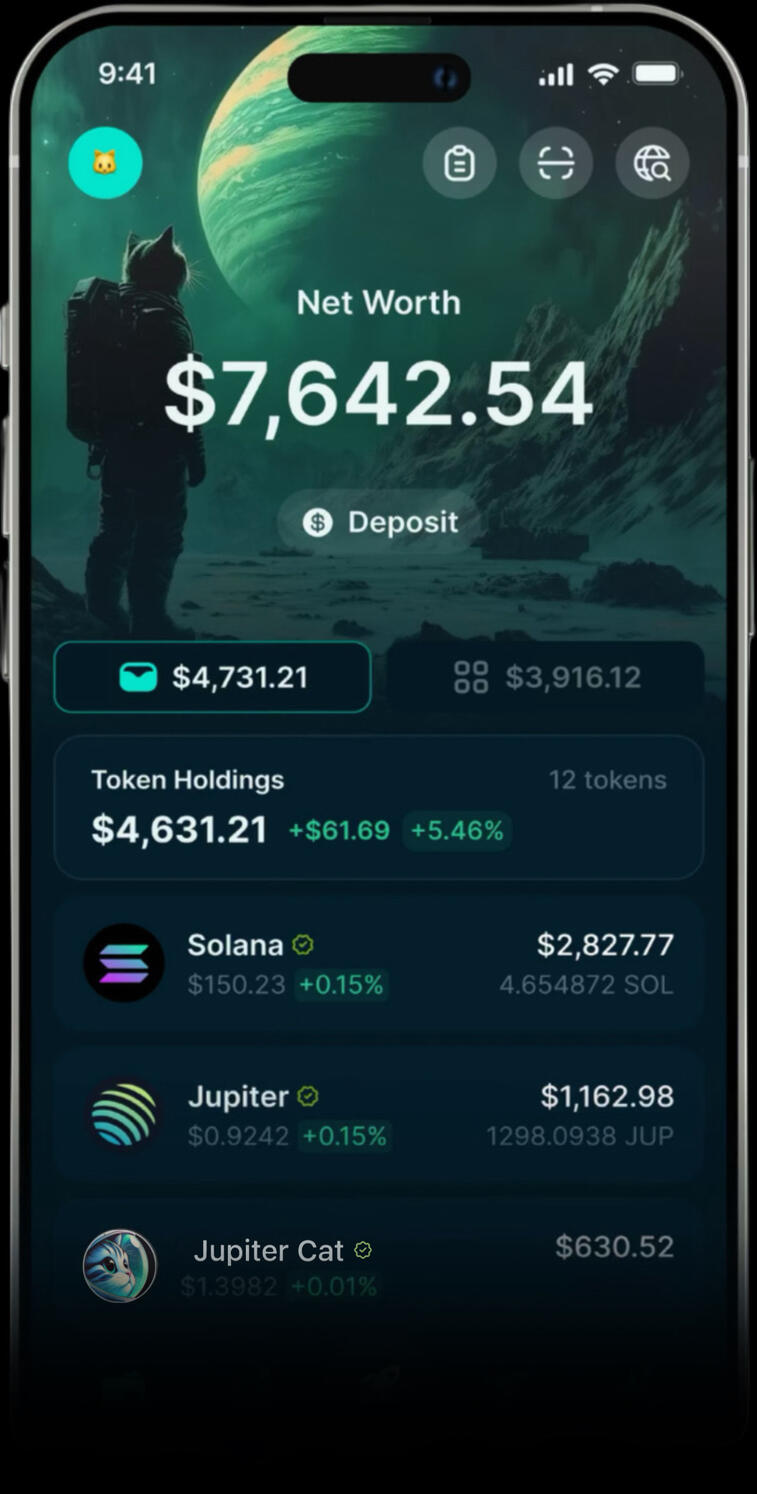Select the wallet $4,731.21 tab

pos(212,677)
